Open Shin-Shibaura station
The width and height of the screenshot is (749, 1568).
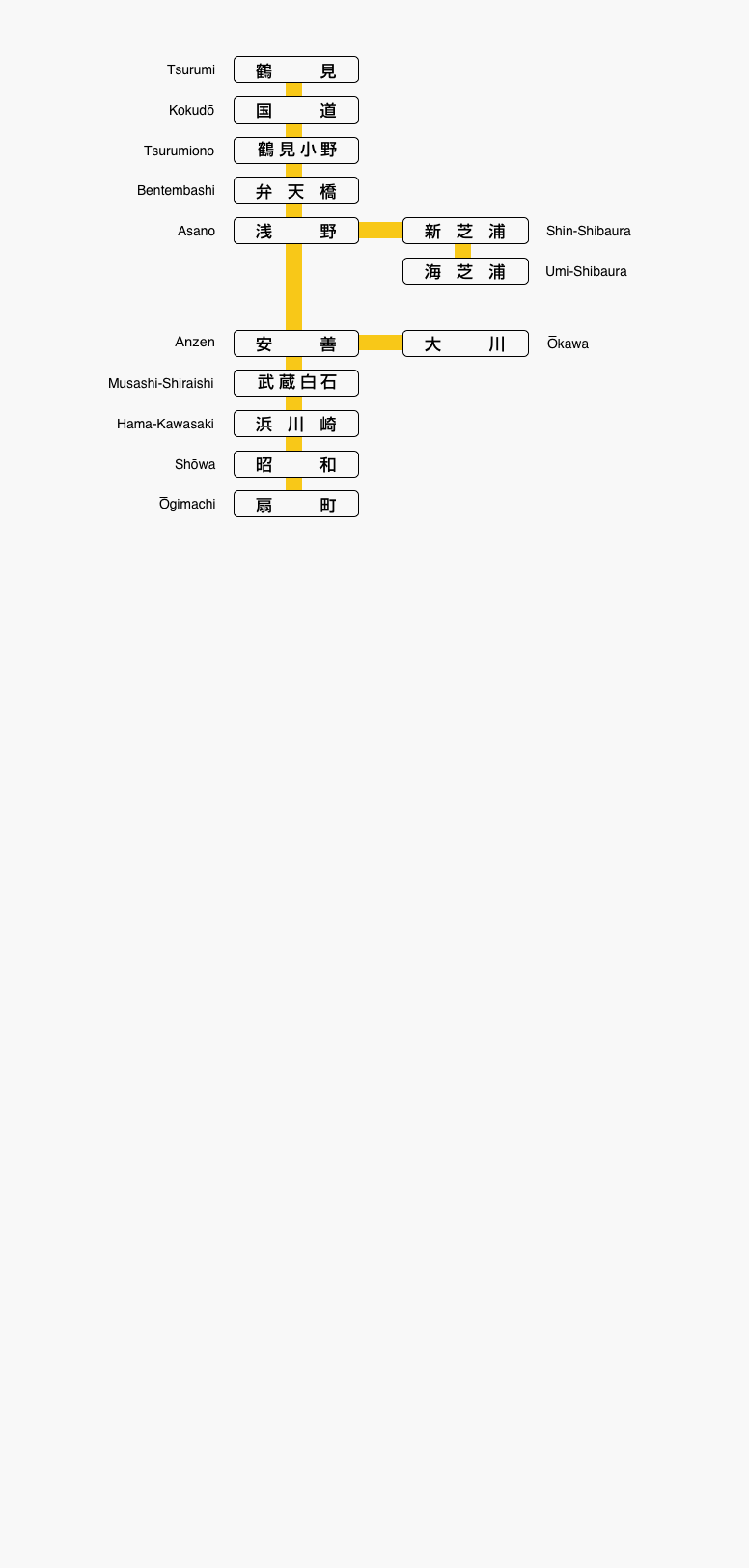(465, 231)
